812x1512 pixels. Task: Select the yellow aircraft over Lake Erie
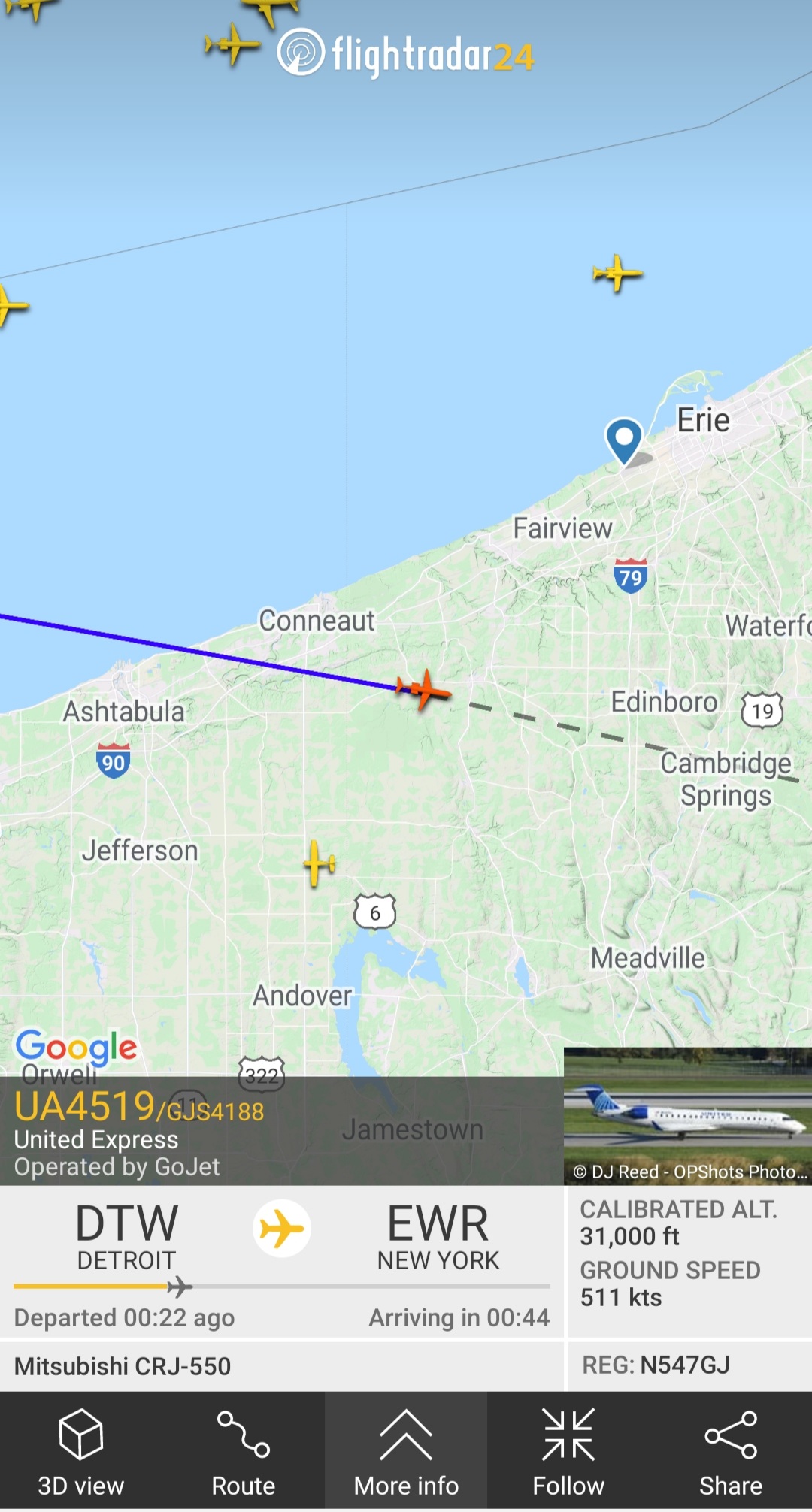[617, 273]
